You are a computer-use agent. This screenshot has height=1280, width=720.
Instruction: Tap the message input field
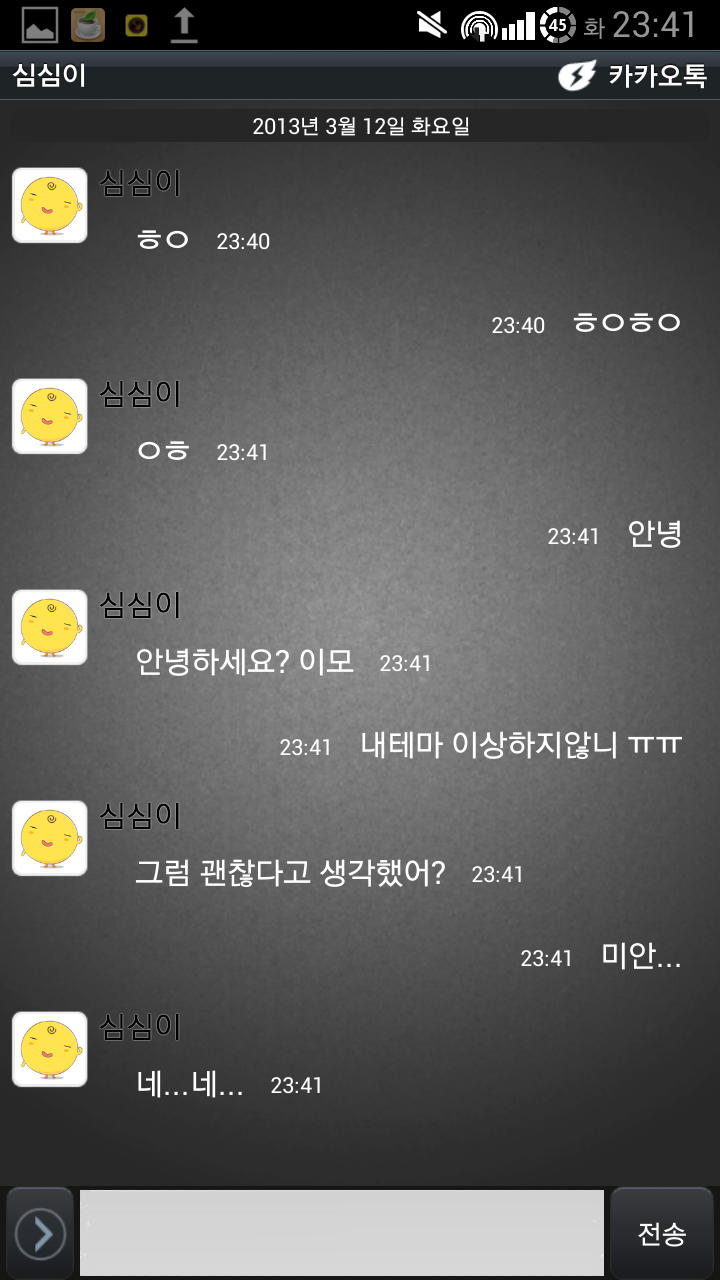tap(341, 1232)
